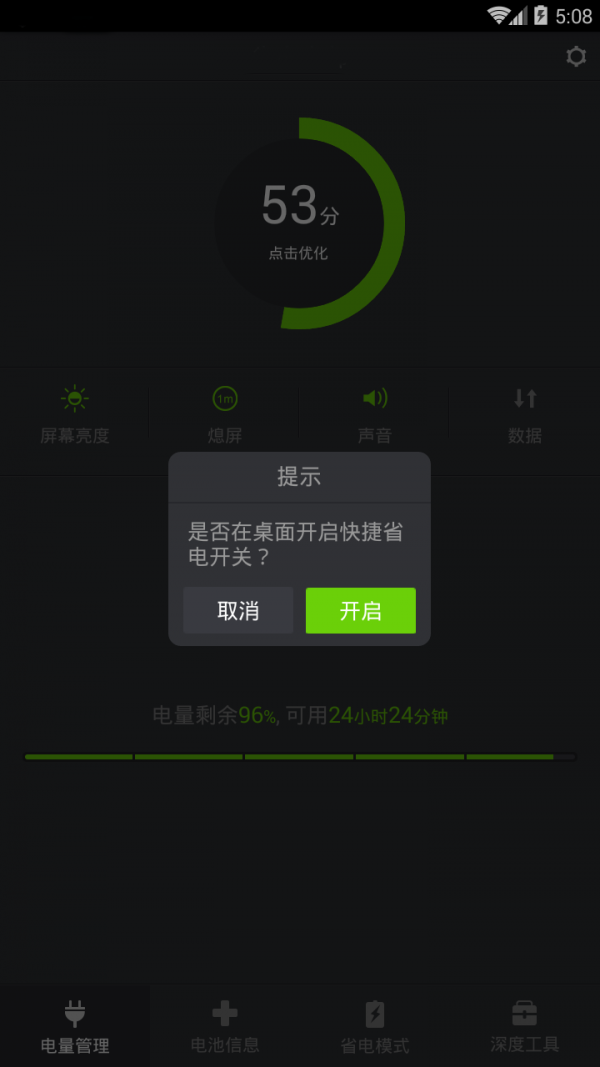Tap 开启 to enable the desktop shortcut
This screenshot has width=600, height=1067.
(360, 610)
